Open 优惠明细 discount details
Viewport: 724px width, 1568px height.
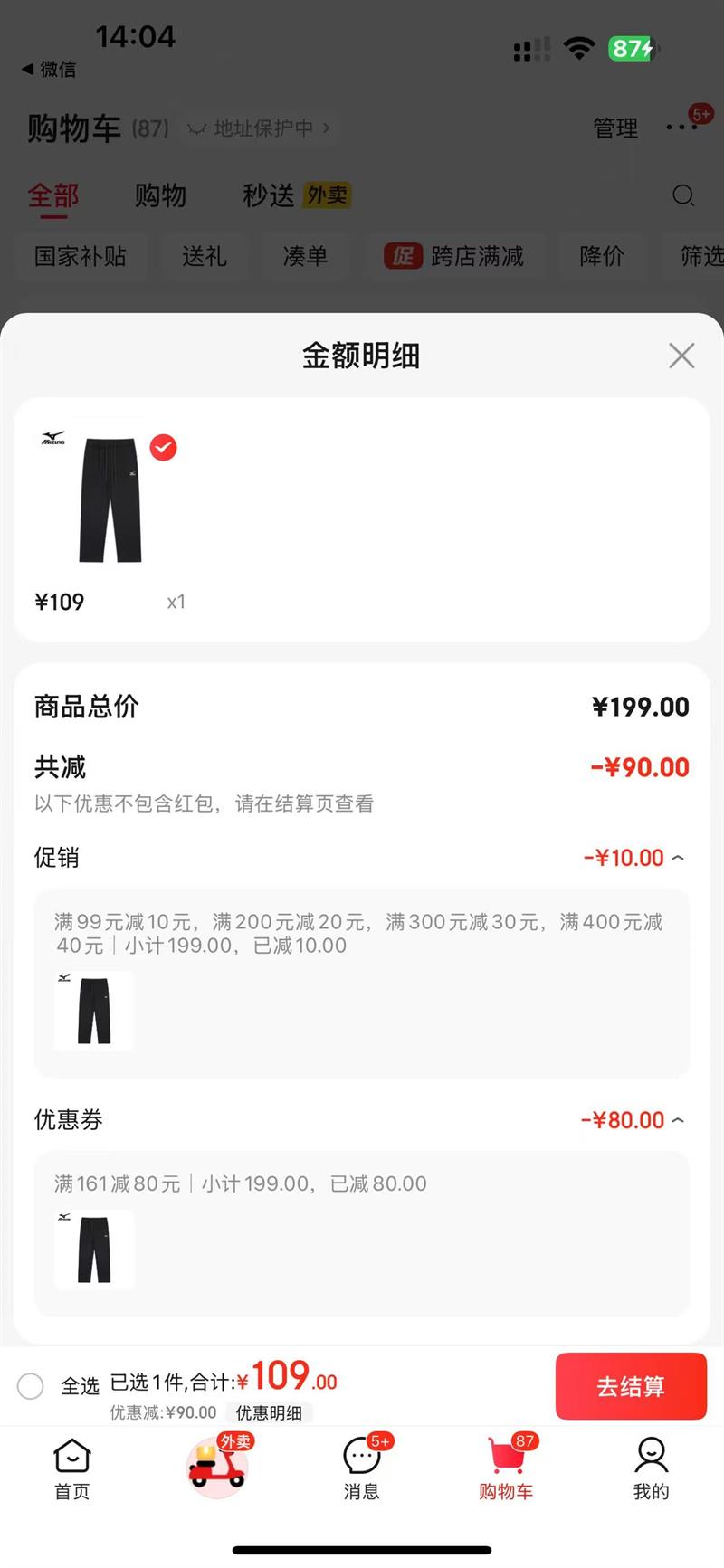269,1413
